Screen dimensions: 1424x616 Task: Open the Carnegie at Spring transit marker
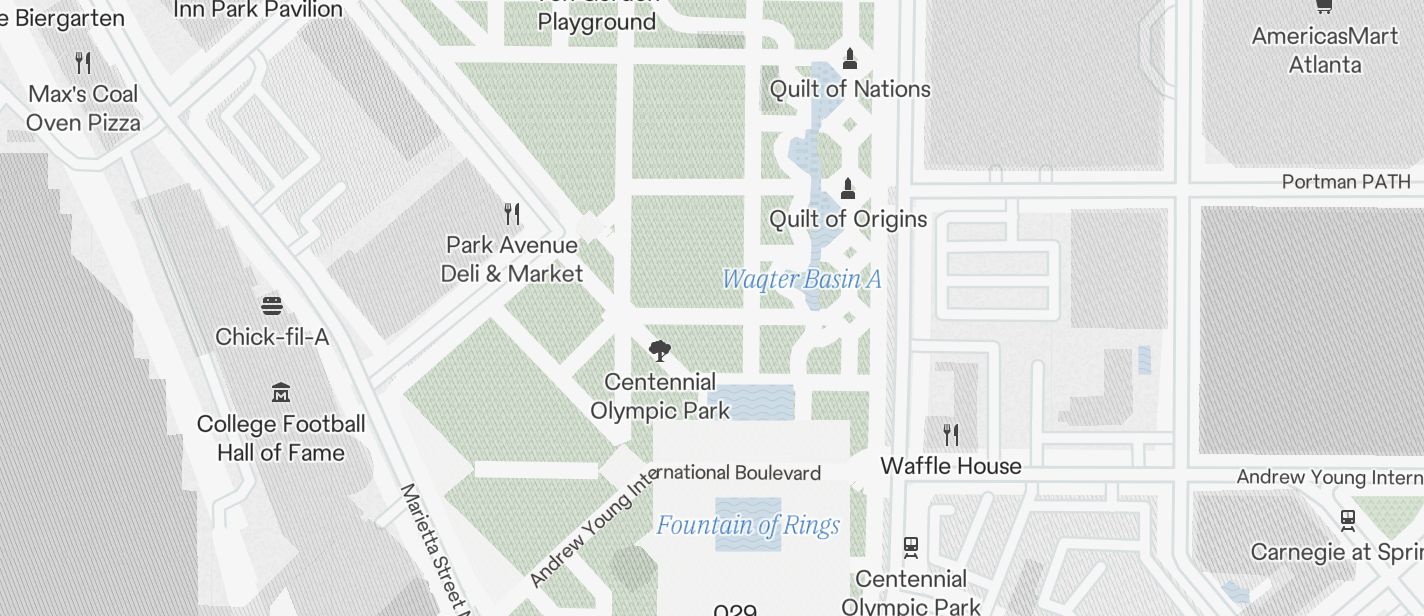click(1347, 519)
